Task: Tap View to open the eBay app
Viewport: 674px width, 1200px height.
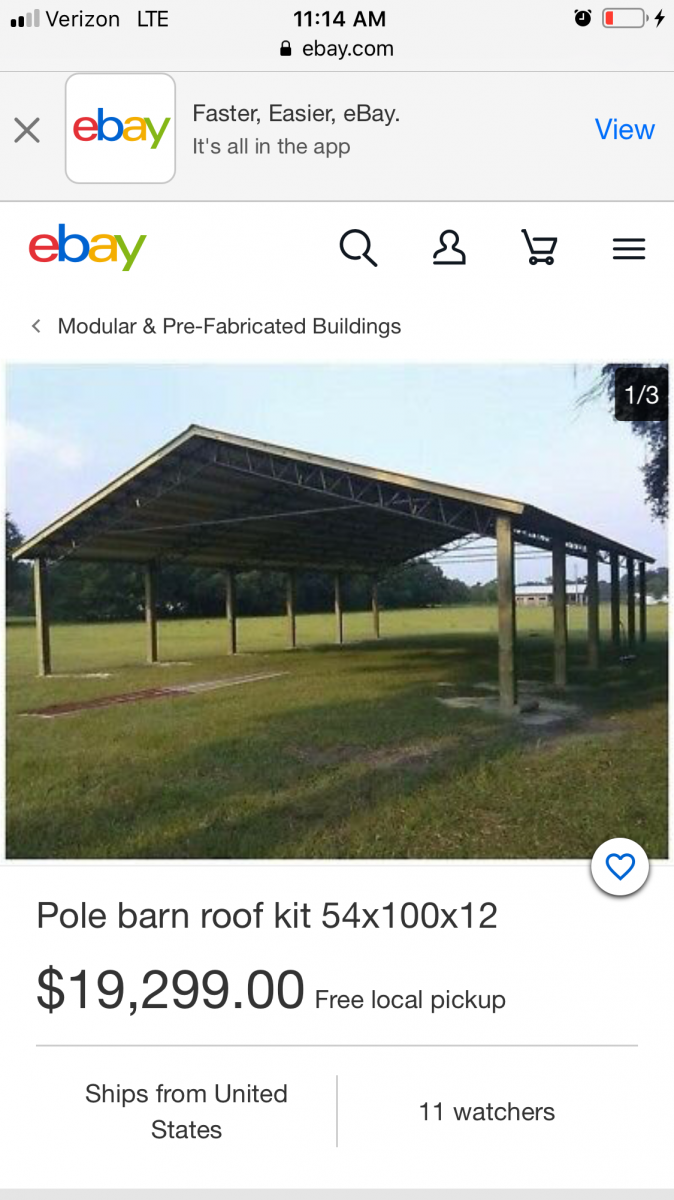Action: pyautogui.click(x=624, y=130)
